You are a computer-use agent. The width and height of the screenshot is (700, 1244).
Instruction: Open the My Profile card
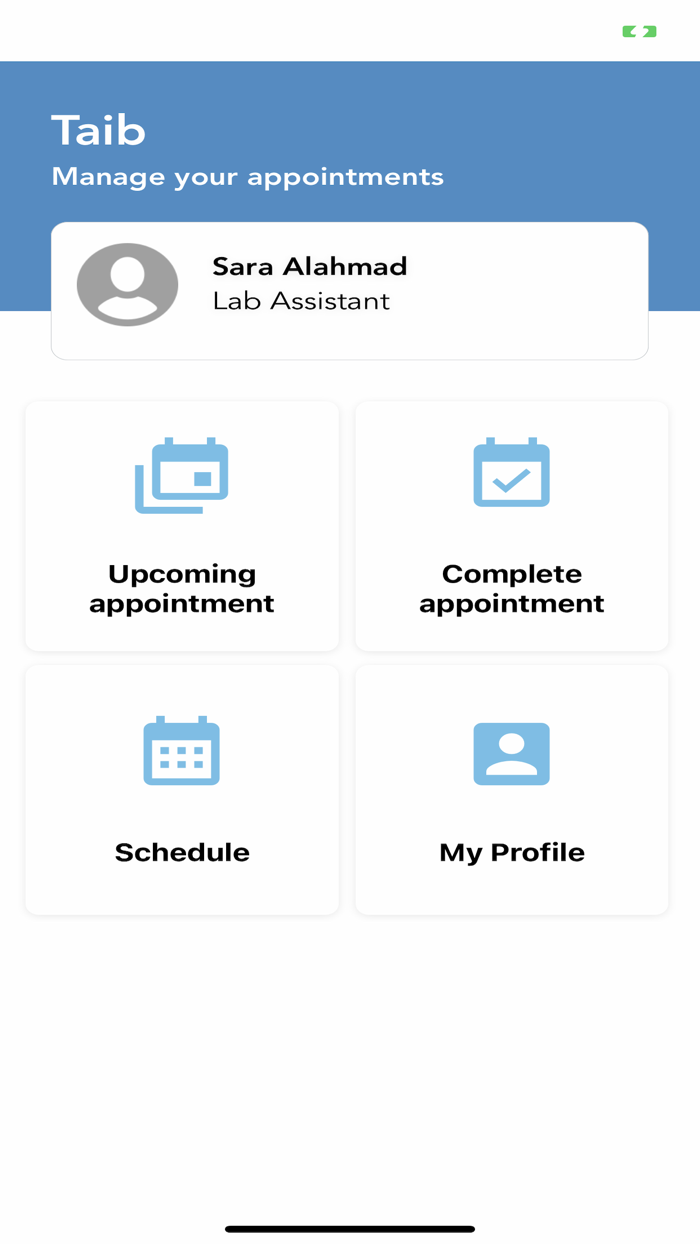pos(512,790)
